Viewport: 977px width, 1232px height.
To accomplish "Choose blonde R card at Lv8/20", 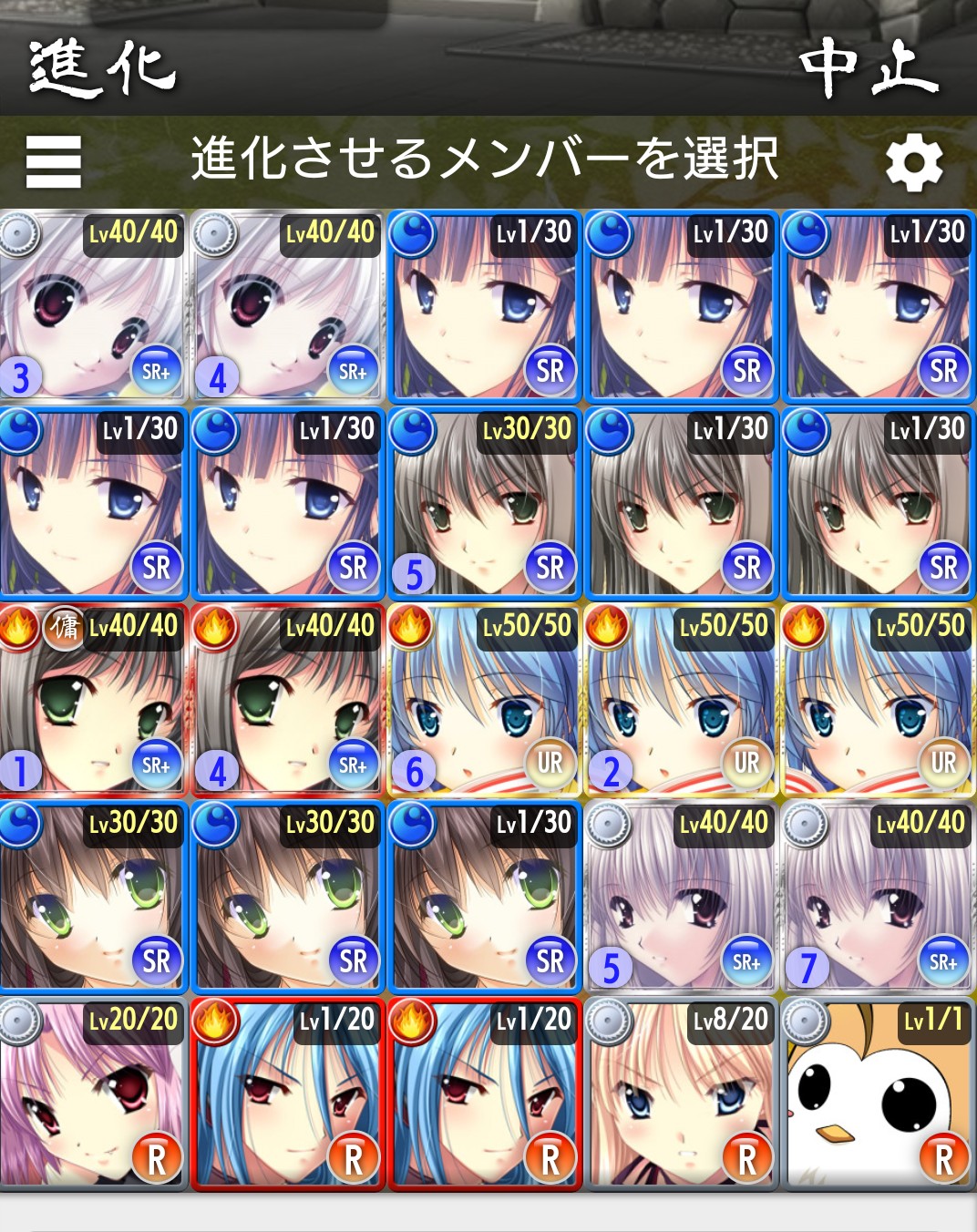I will pyautogui.click(x=682, y=1094).
